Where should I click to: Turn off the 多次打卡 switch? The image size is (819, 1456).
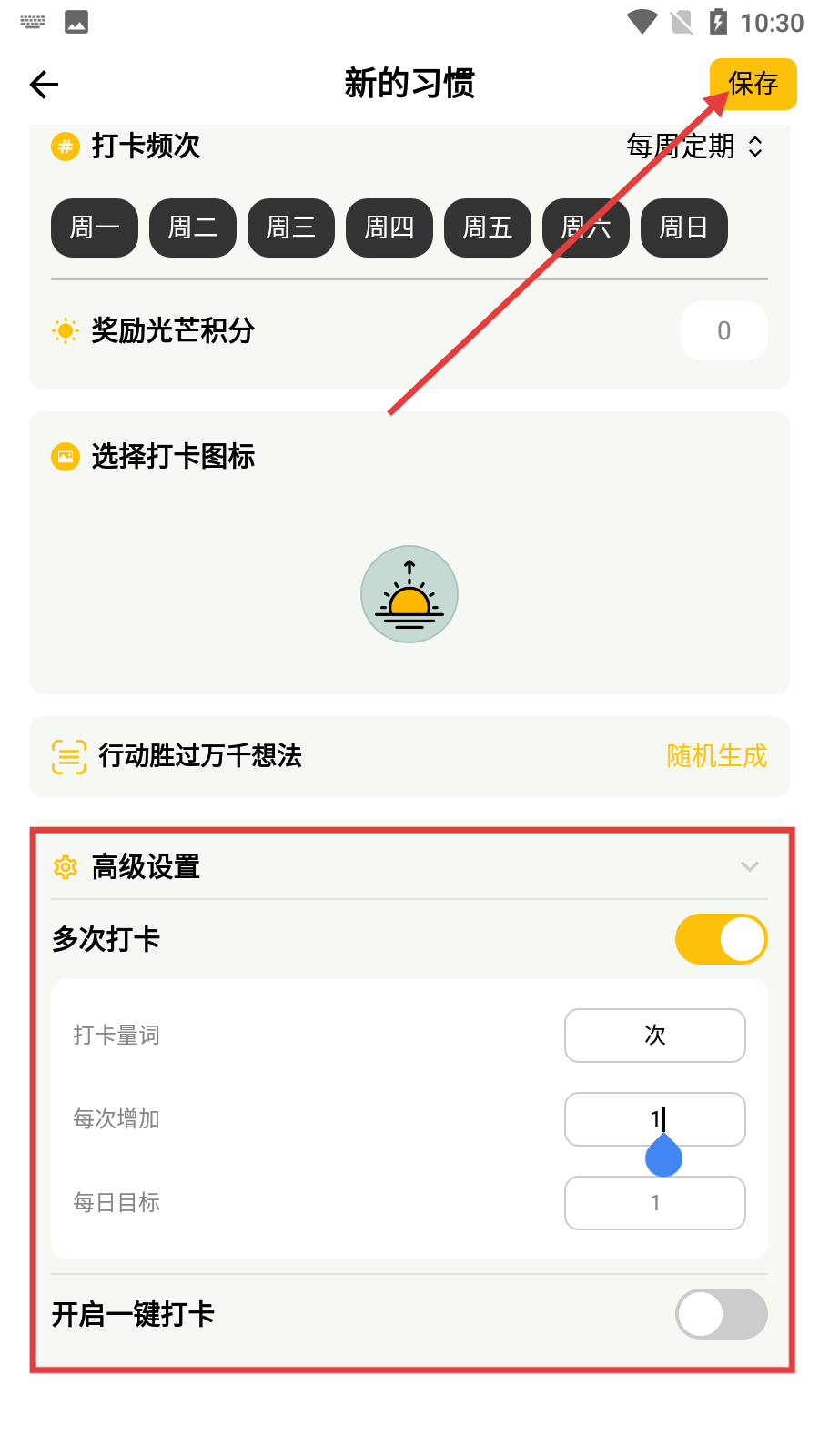tap(722, 939)
